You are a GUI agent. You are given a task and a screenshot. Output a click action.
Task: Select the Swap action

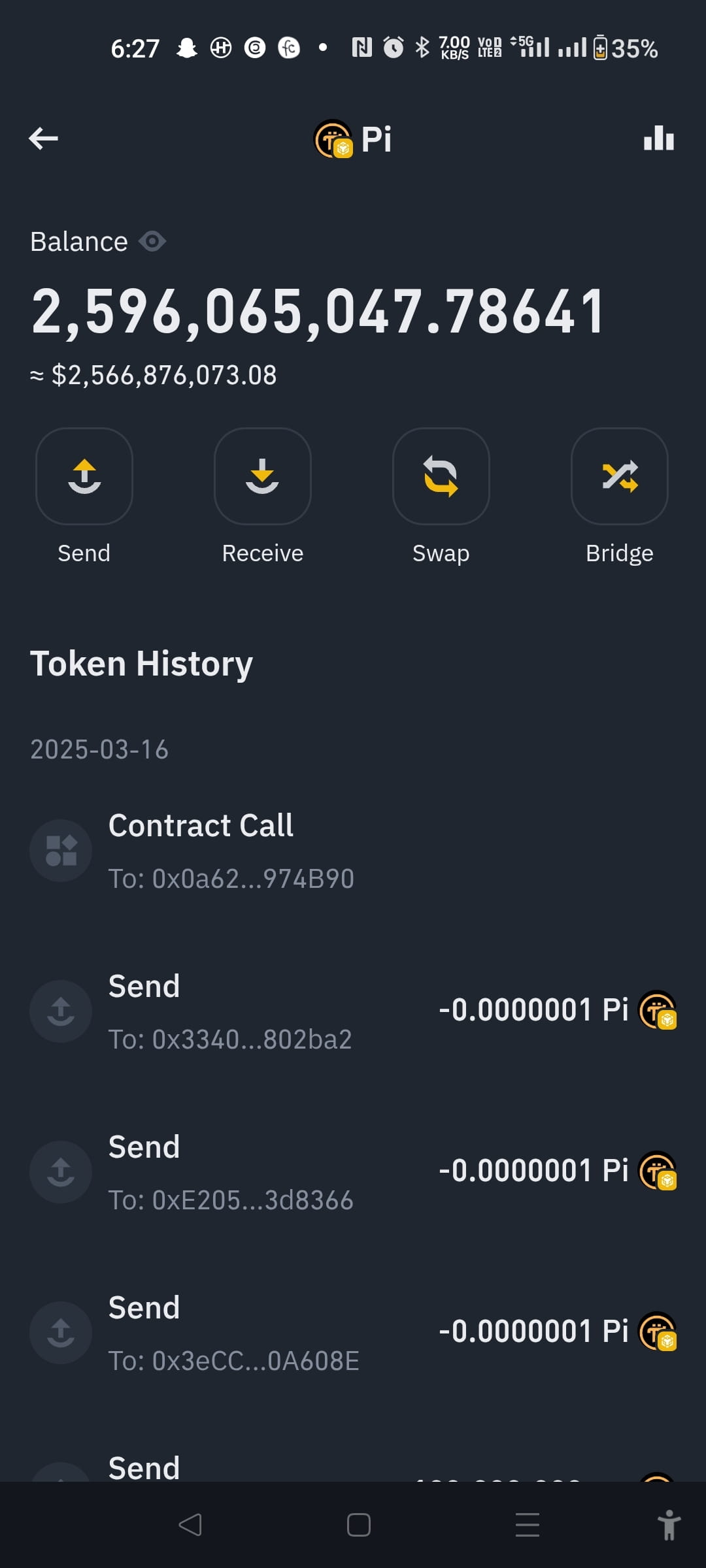pyautogui.click(x=441, y=476)
